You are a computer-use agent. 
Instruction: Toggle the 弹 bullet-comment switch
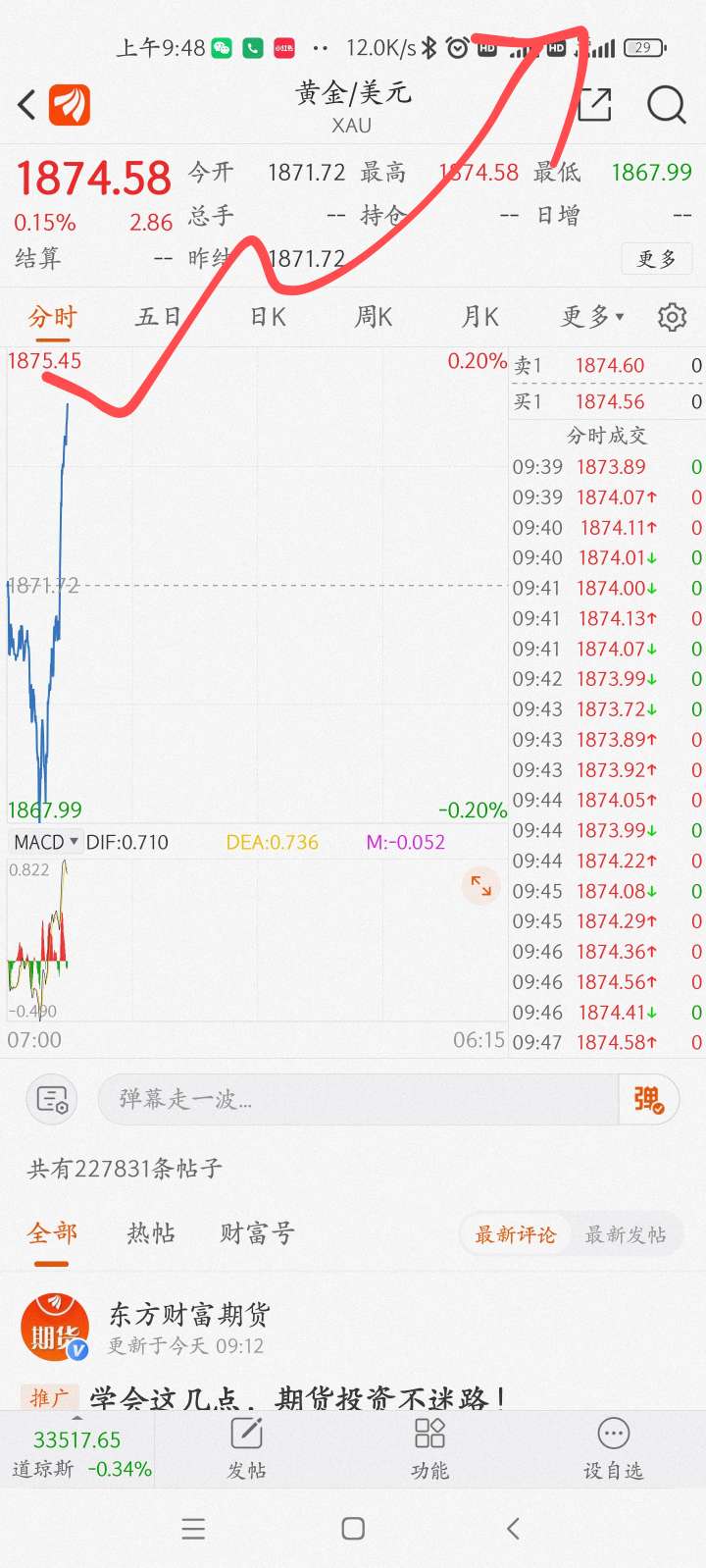(x=648, y=1099)
